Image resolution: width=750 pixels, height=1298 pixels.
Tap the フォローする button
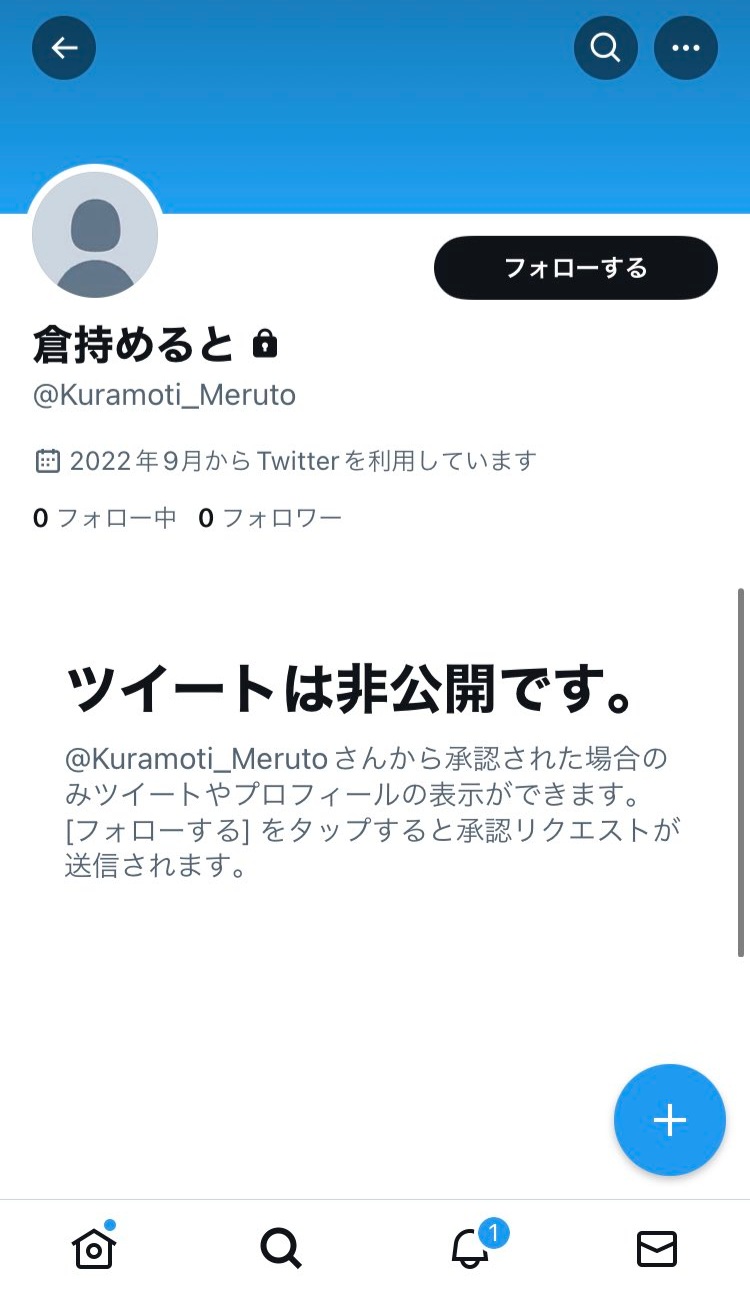pos(576,268)
